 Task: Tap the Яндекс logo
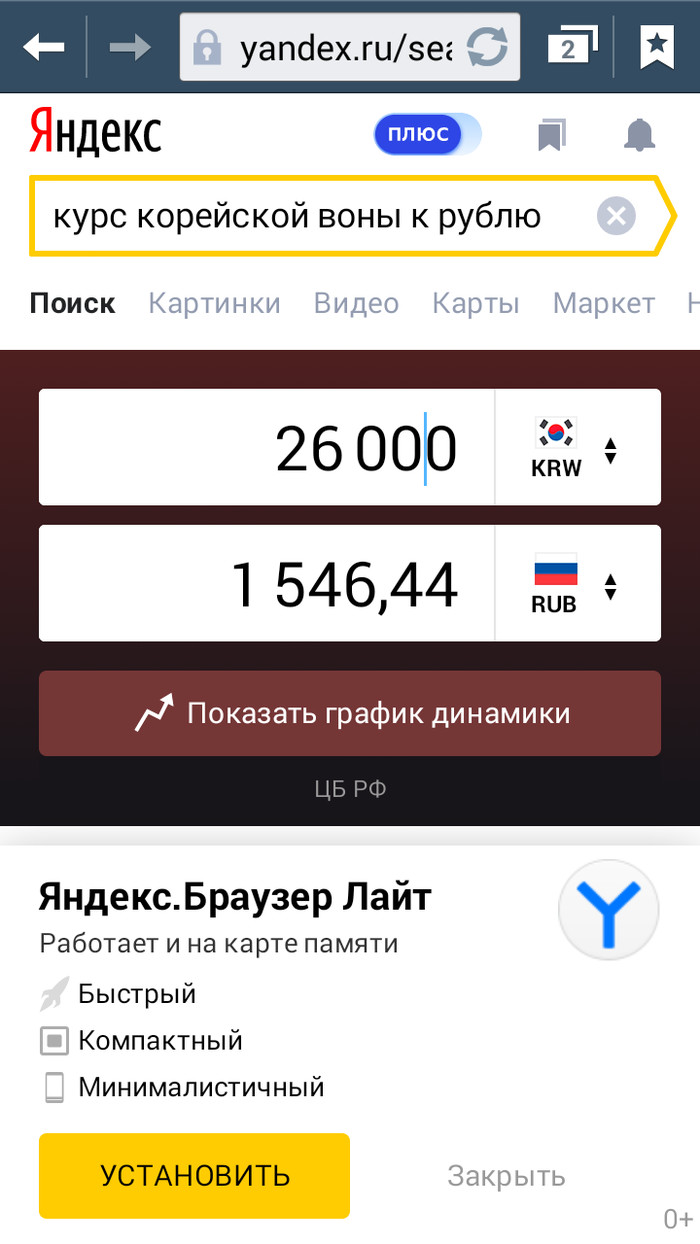coord(95,135)
